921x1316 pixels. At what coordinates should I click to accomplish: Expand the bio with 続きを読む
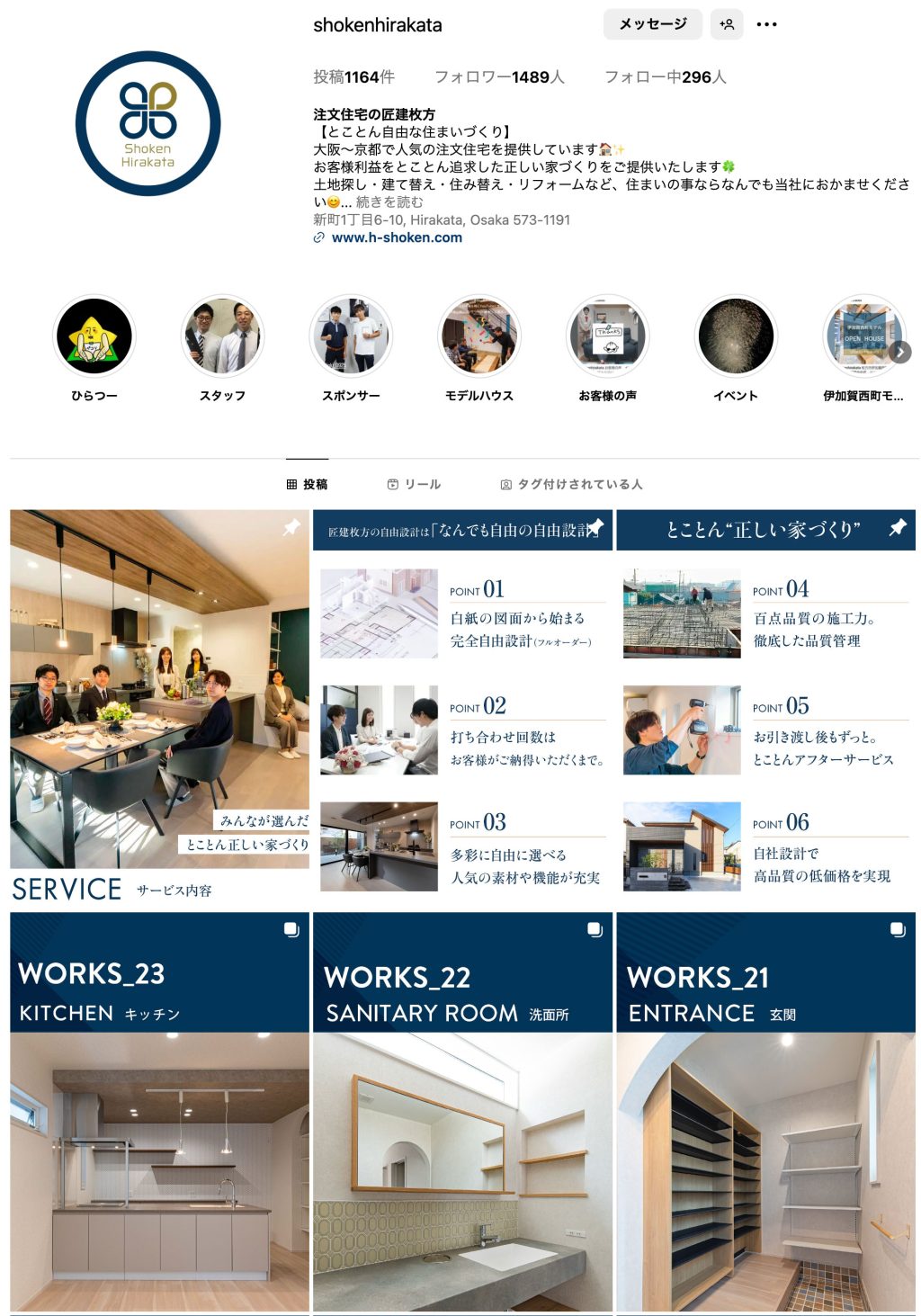(x=389, y=202)
